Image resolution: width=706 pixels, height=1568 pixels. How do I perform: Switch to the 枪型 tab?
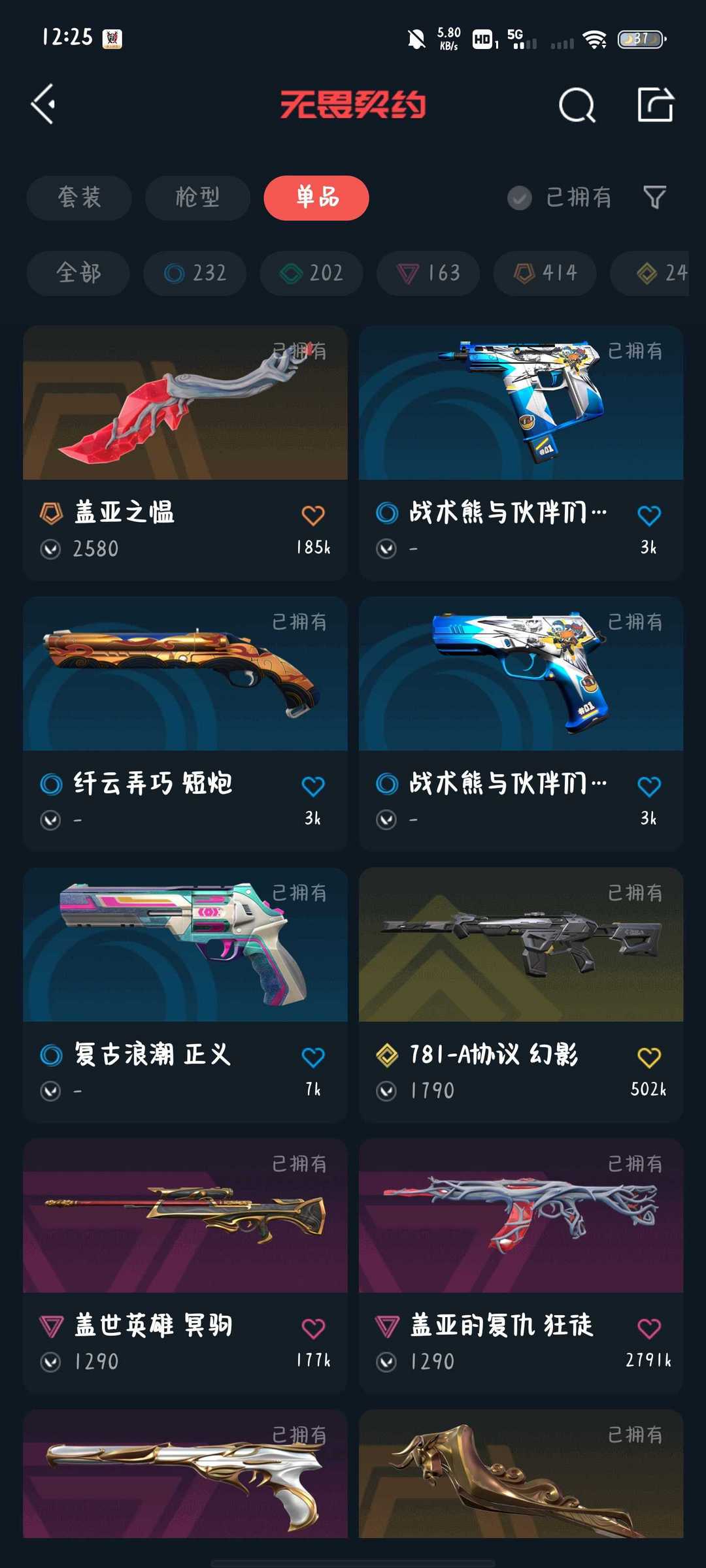tap(197, 198)
